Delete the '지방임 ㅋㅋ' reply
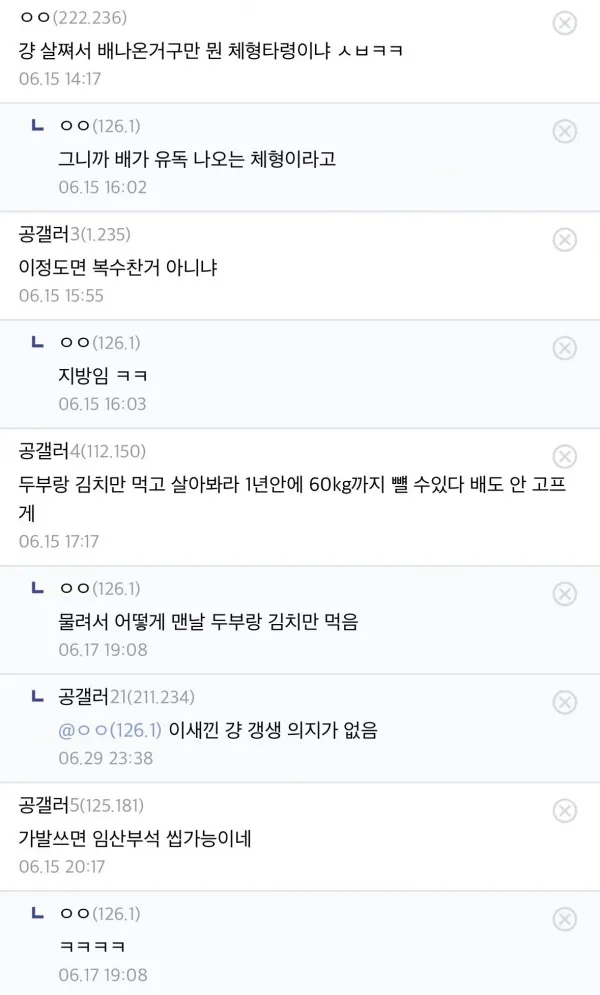600x995 pixels. (x=564, y=347)
